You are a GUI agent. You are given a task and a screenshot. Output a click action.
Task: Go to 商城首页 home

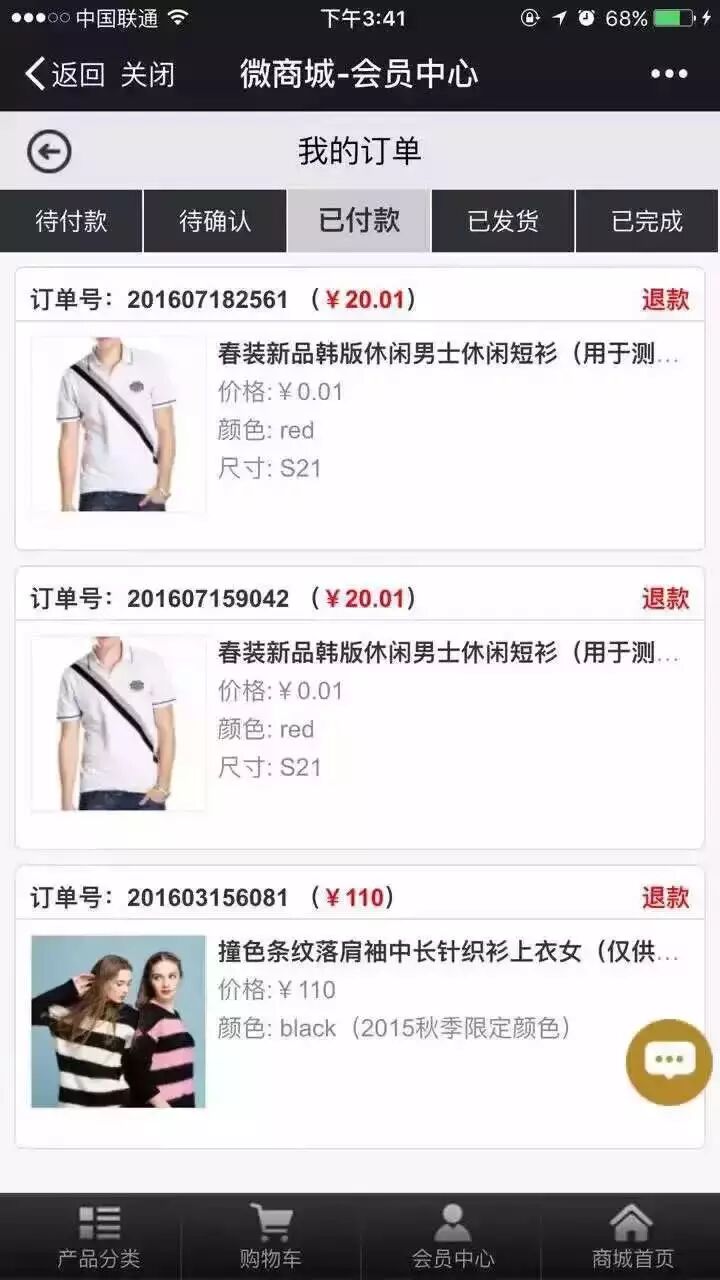pos(632,1236)
